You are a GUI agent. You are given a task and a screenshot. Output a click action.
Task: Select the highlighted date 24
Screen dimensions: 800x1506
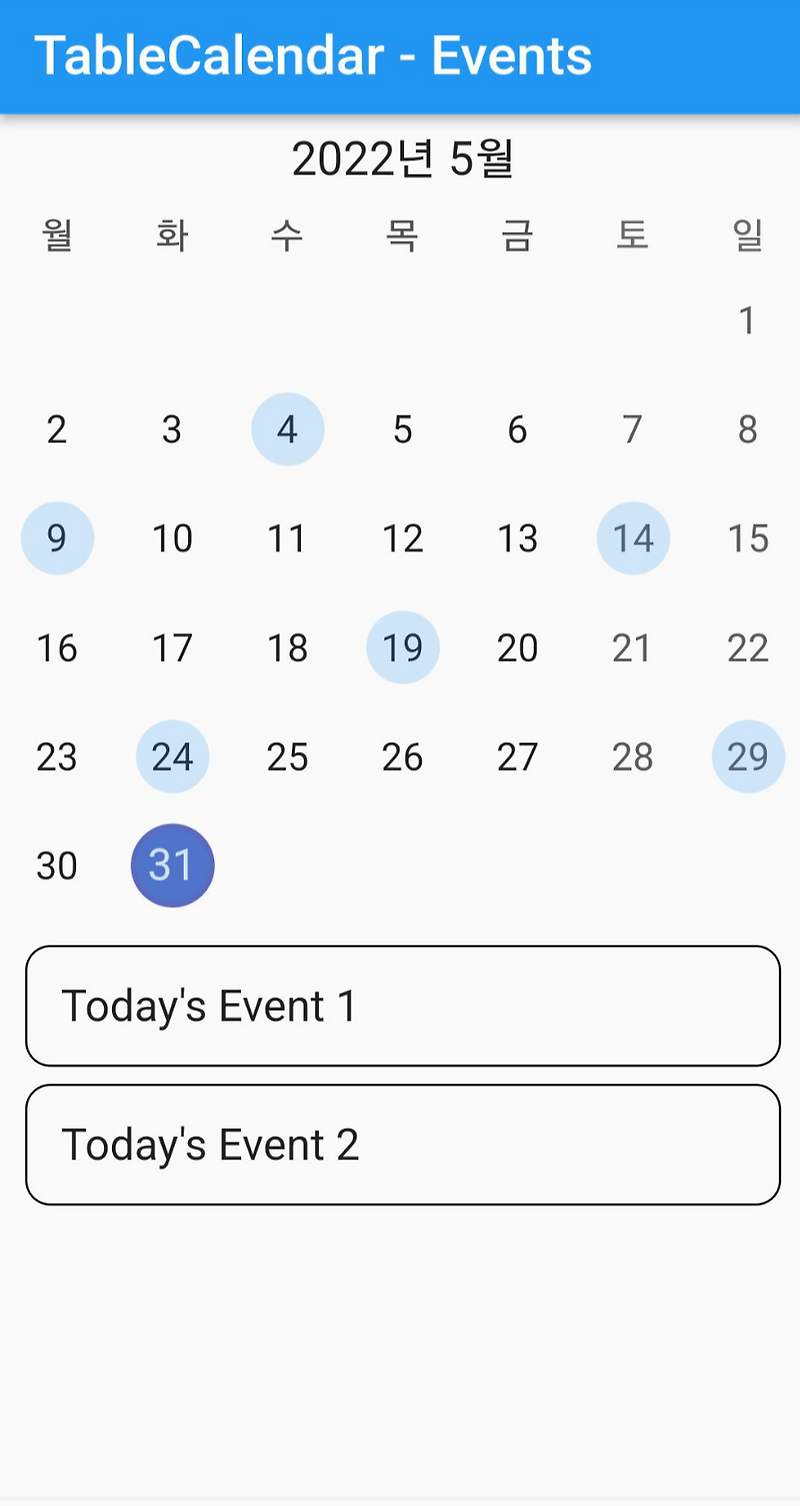coord(172,757)
